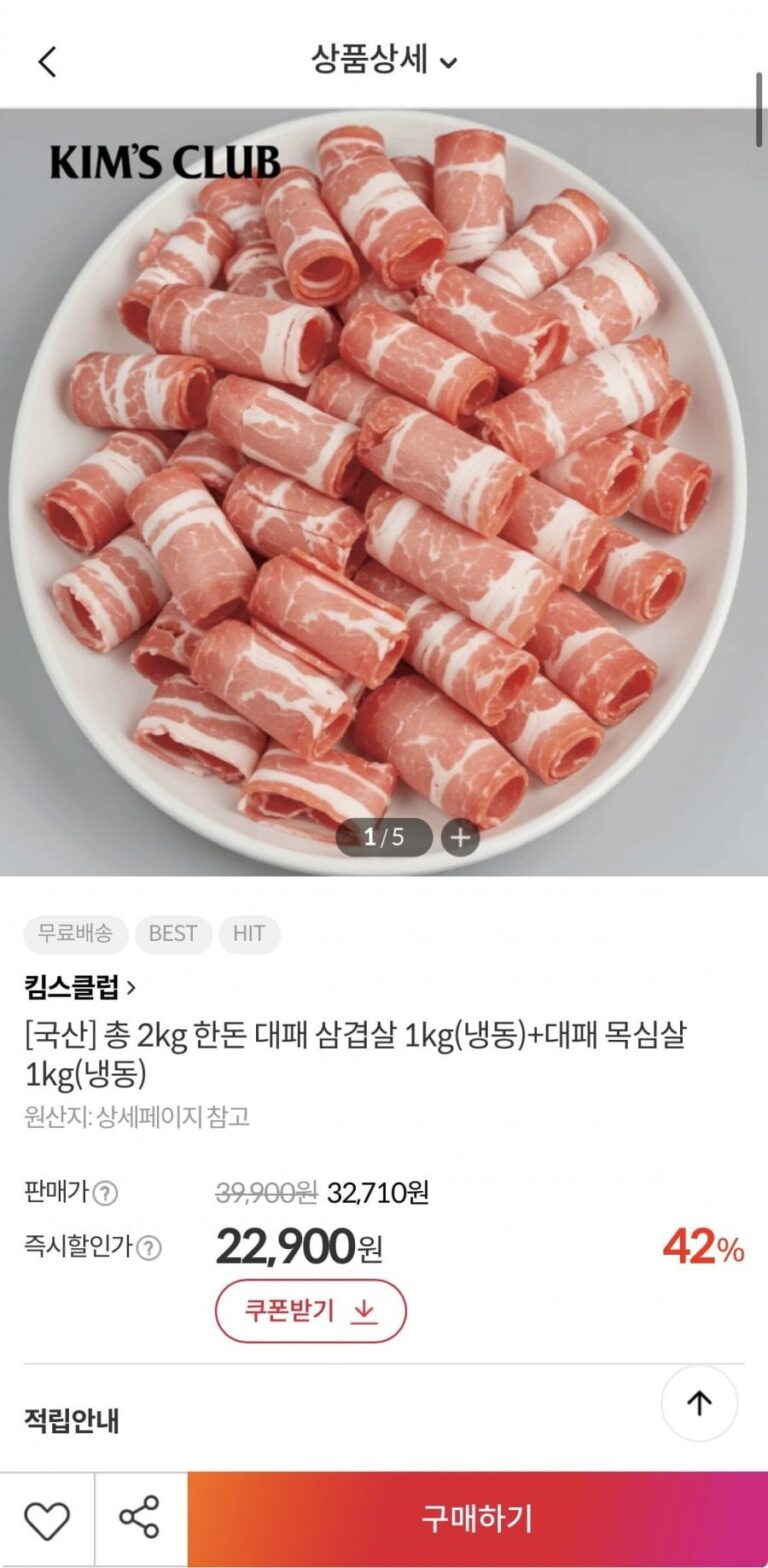The width and height of the screenshot is (768, 1568).
Task: Add this product to the wishlist
Action: (x=47, y=1519)
